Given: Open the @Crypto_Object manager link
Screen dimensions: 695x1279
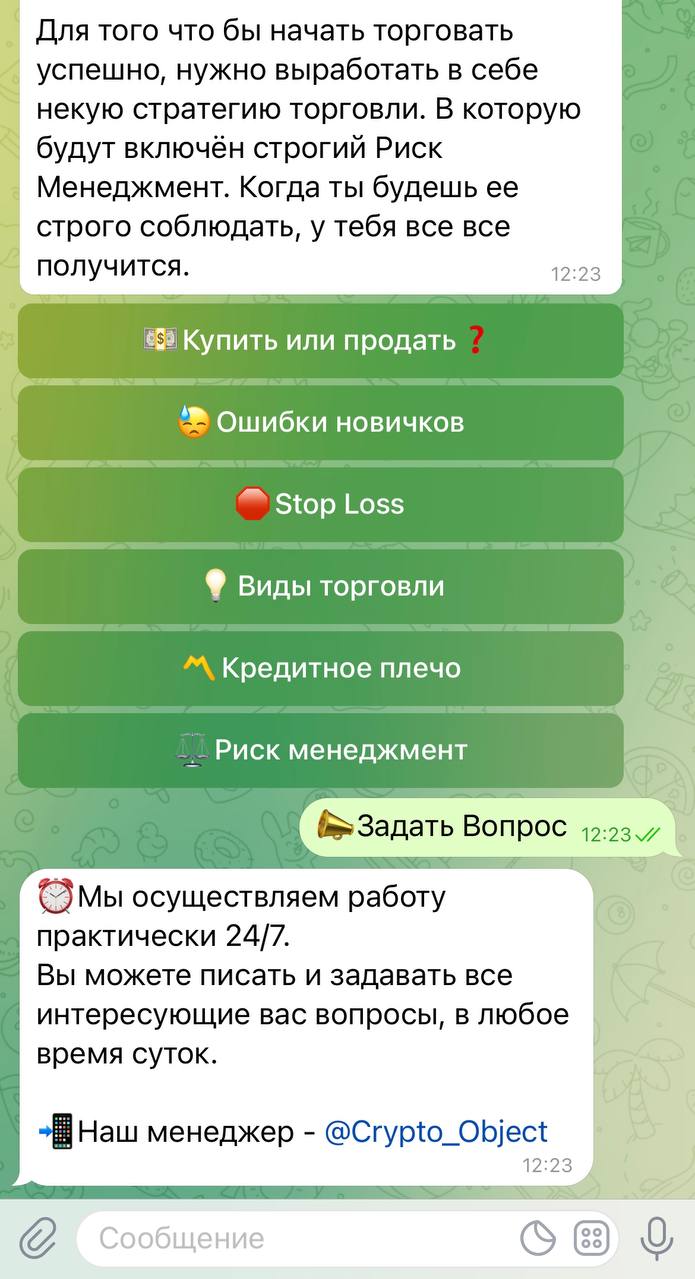Looking at the screenshot, I should 436,1132.
